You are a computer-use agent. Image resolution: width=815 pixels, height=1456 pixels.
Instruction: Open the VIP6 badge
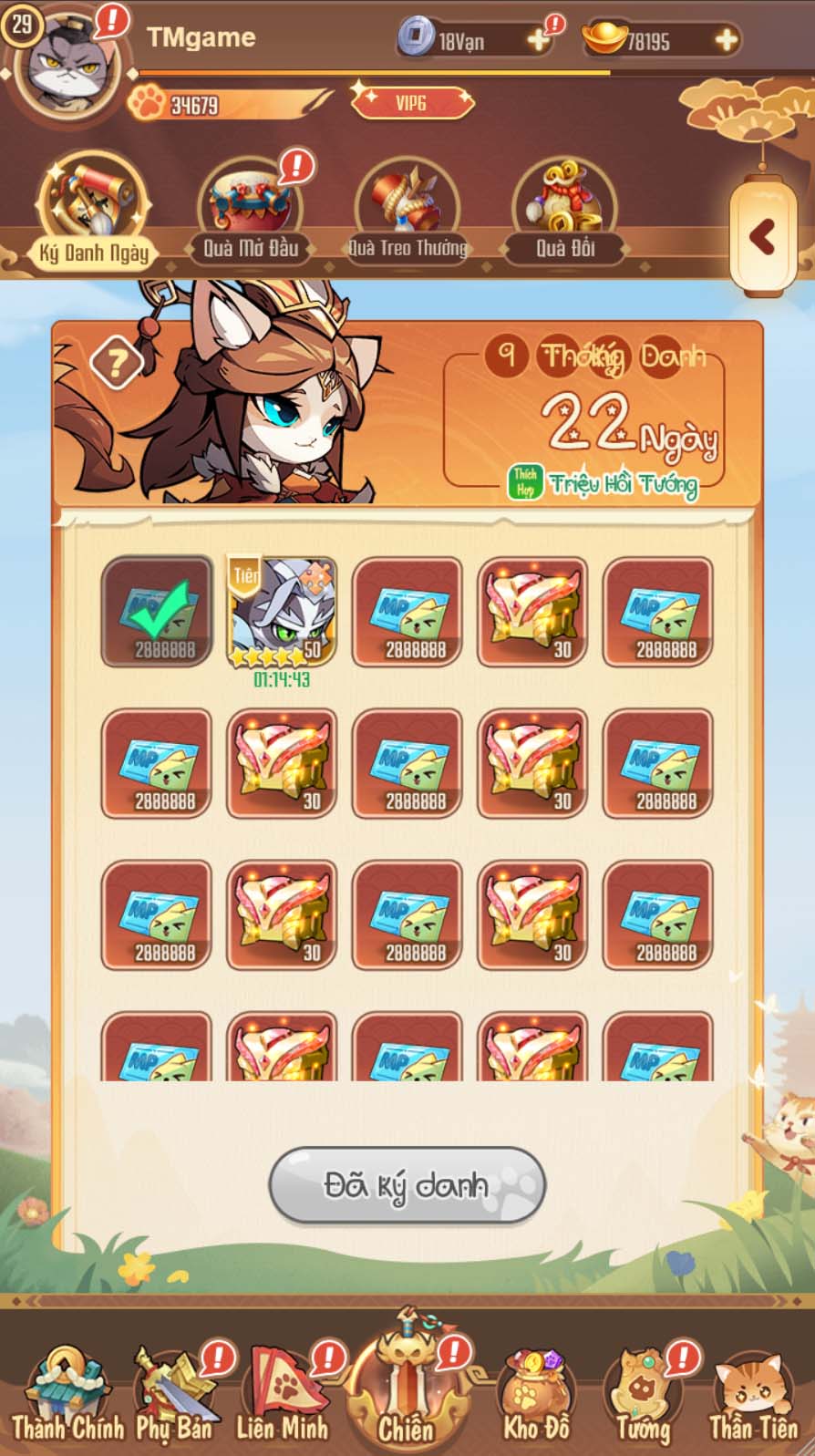[x=411, y=102]
